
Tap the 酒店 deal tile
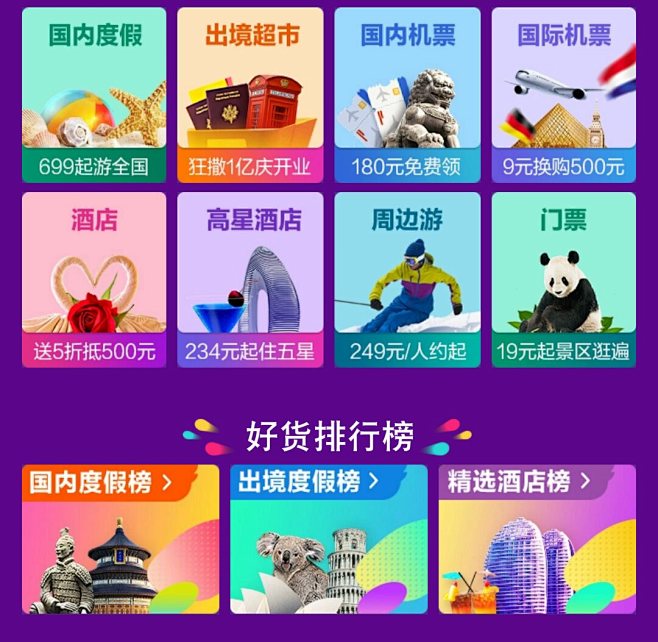click(x=94, y=279)
